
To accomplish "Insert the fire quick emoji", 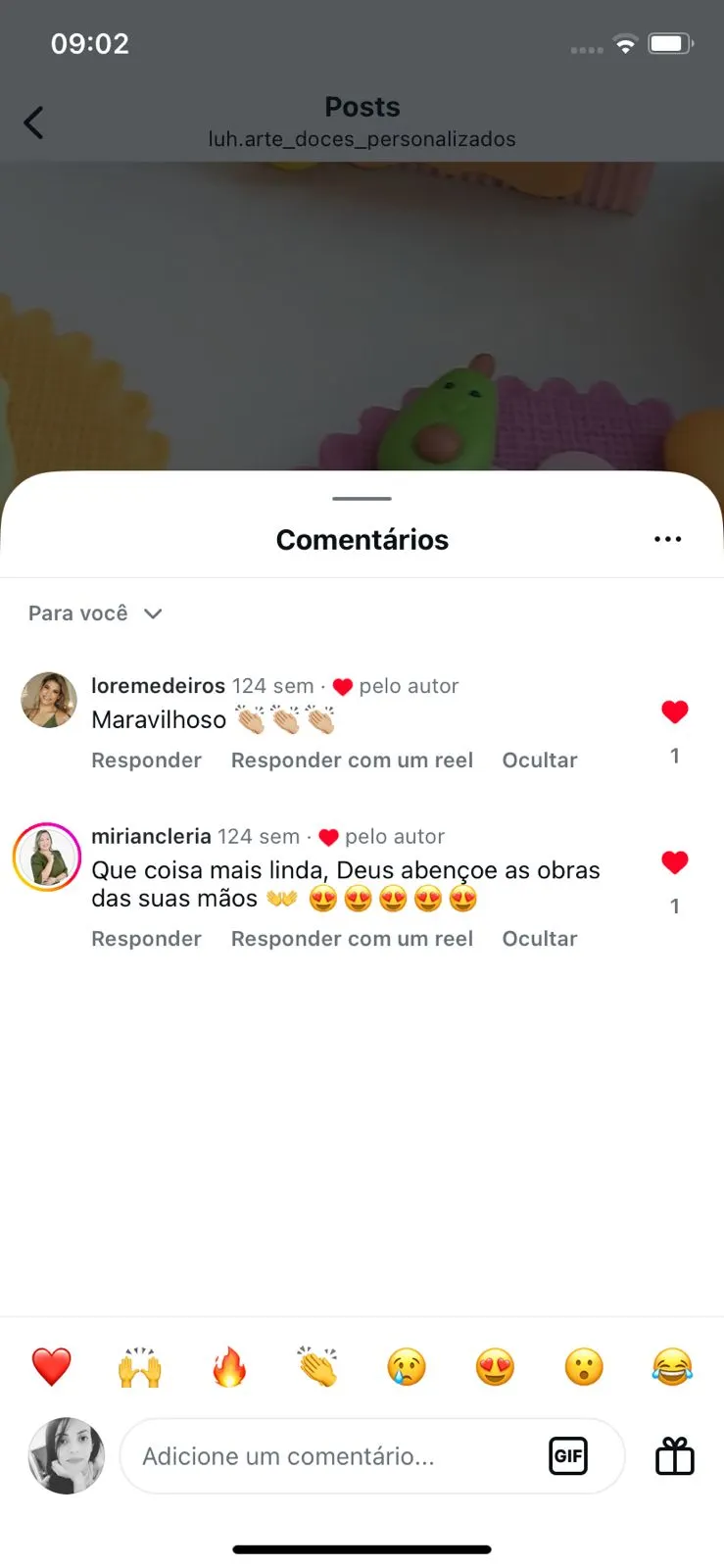I will 229,1366.
